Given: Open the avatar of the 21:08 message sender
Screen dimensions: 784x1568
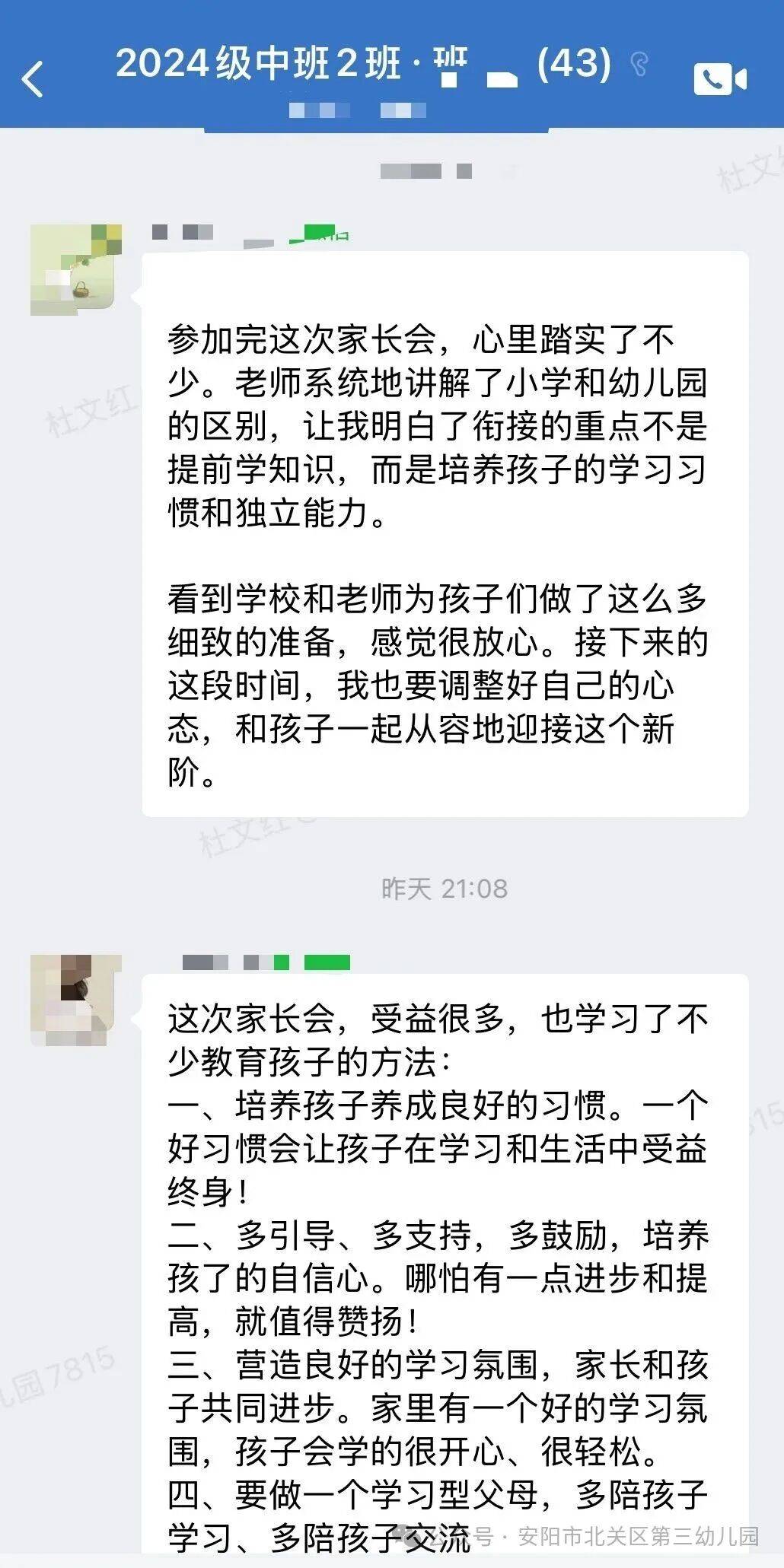Looking at the screenshot, I should pyautogui.click(x=75, y=1000).
